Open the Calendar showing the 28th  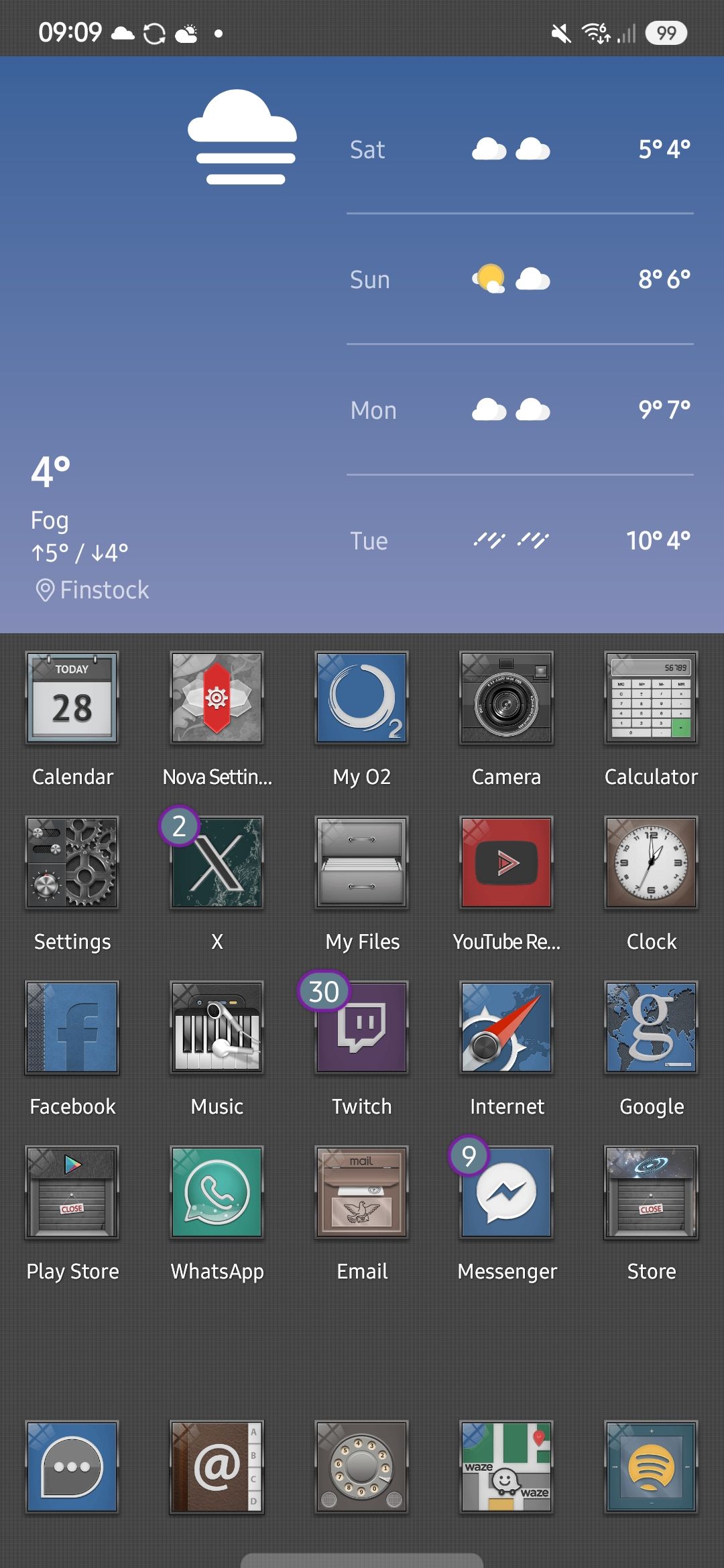click(x=71, y=698)
